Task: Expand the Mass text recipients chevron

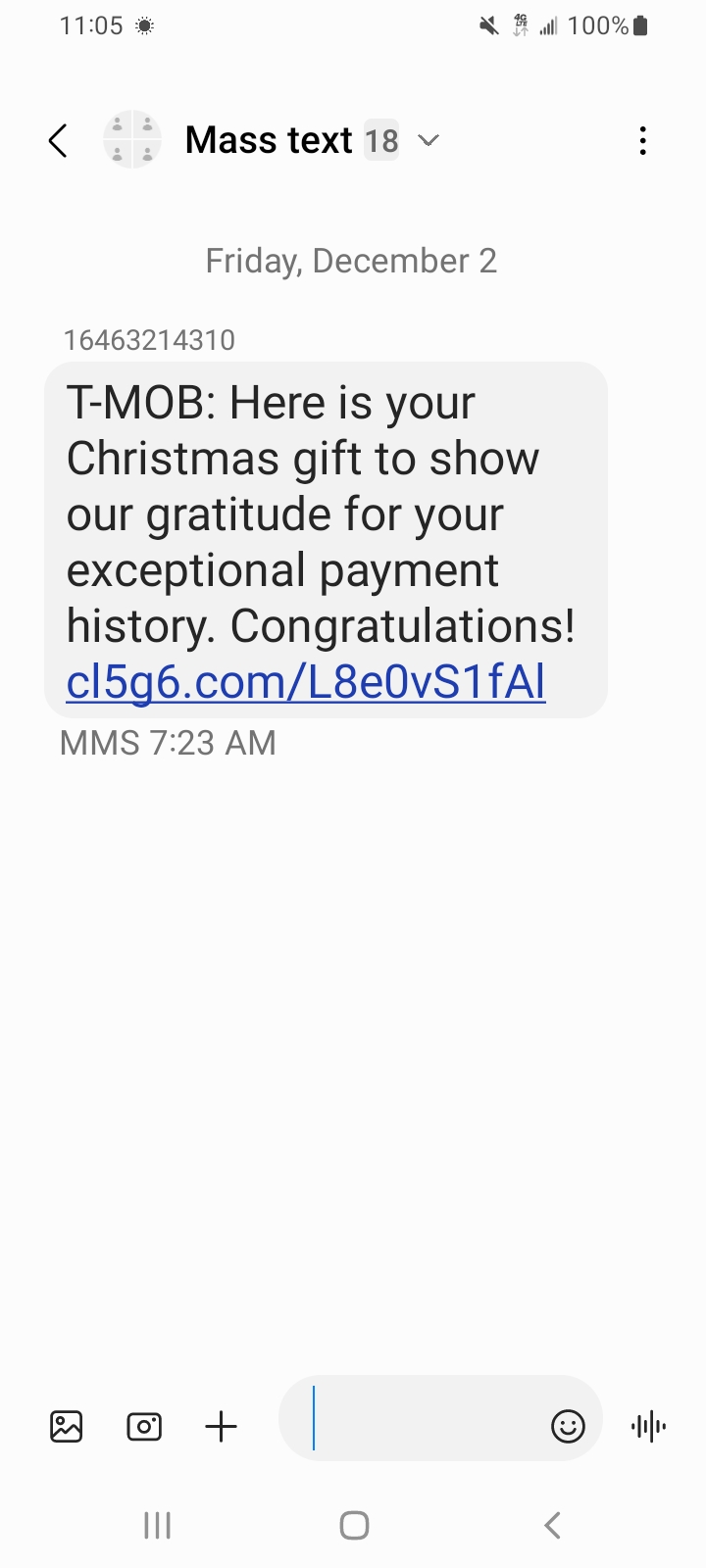Action: [429, 141]
